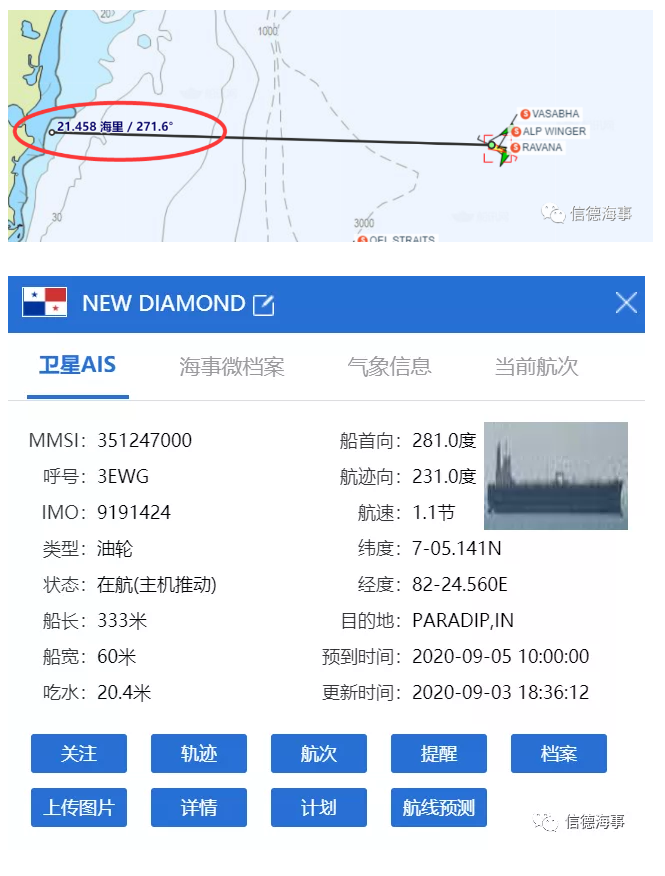Show 航线预测 route prediction
The height and width of the screenshot is (876, 665).
pyautogui.click(x=439, y=807)
